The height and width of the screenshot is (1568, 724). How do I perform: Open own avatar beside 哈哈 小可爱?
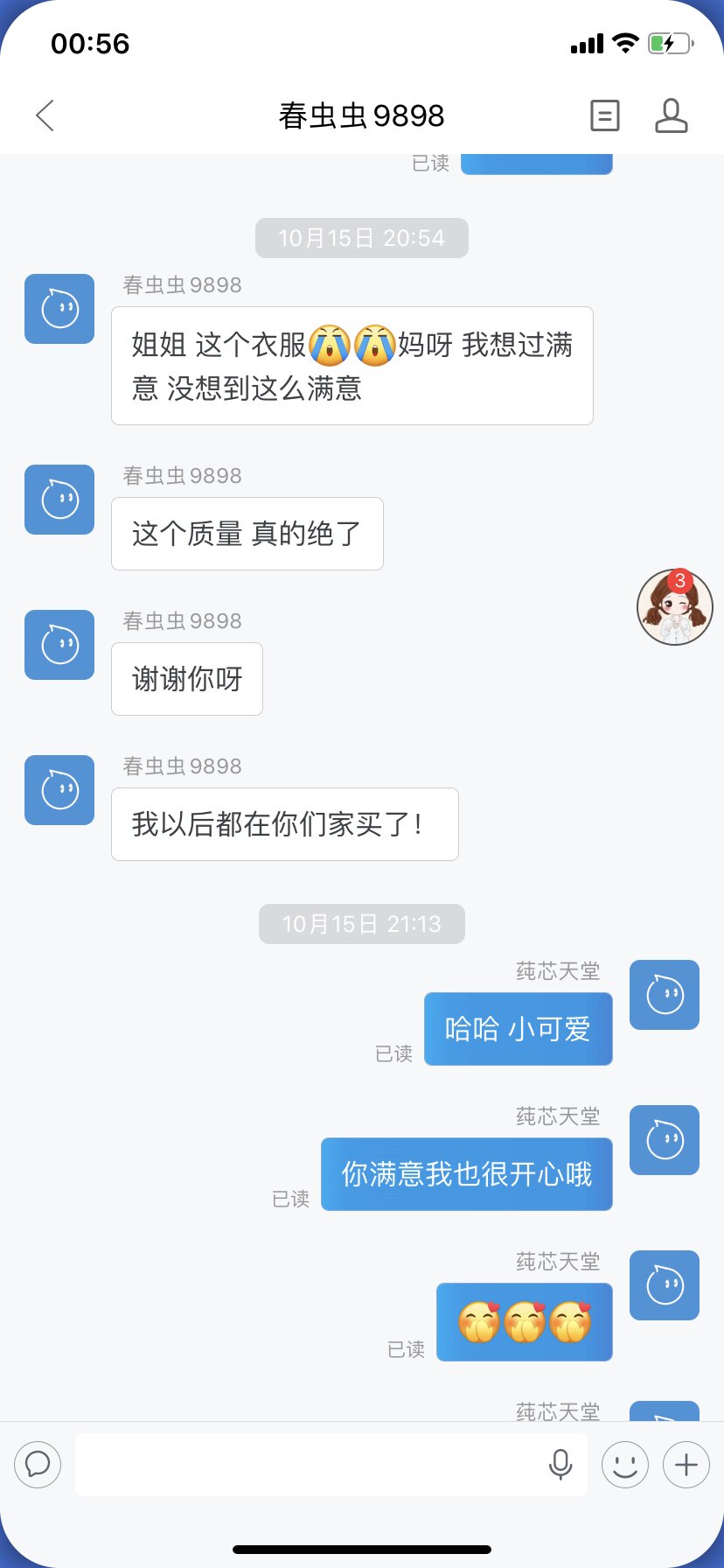pyautogui.click(x=665, y=995)
